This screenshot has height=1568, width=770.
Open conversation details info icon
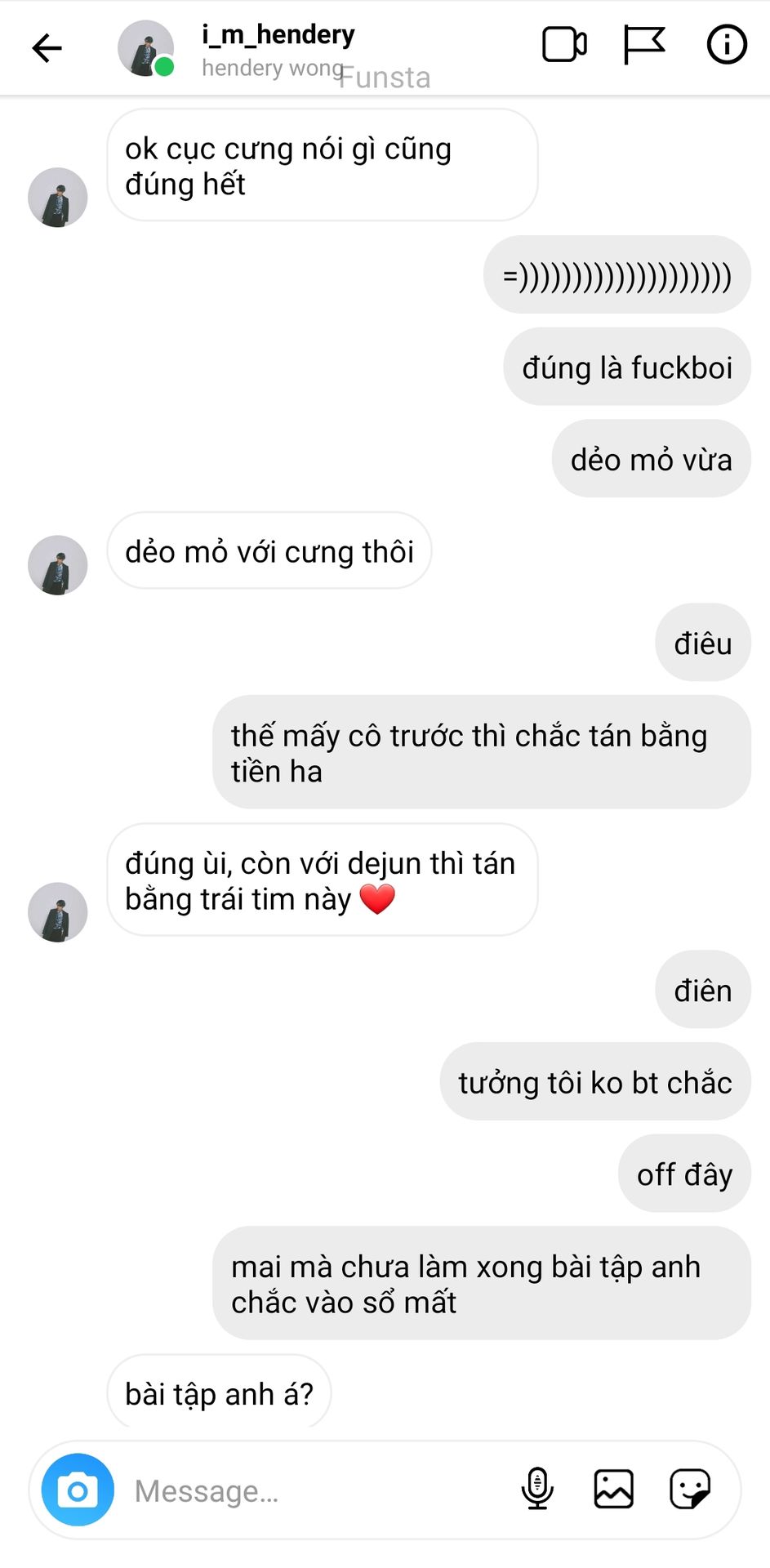pyautogui.click(x=726, y=45)
